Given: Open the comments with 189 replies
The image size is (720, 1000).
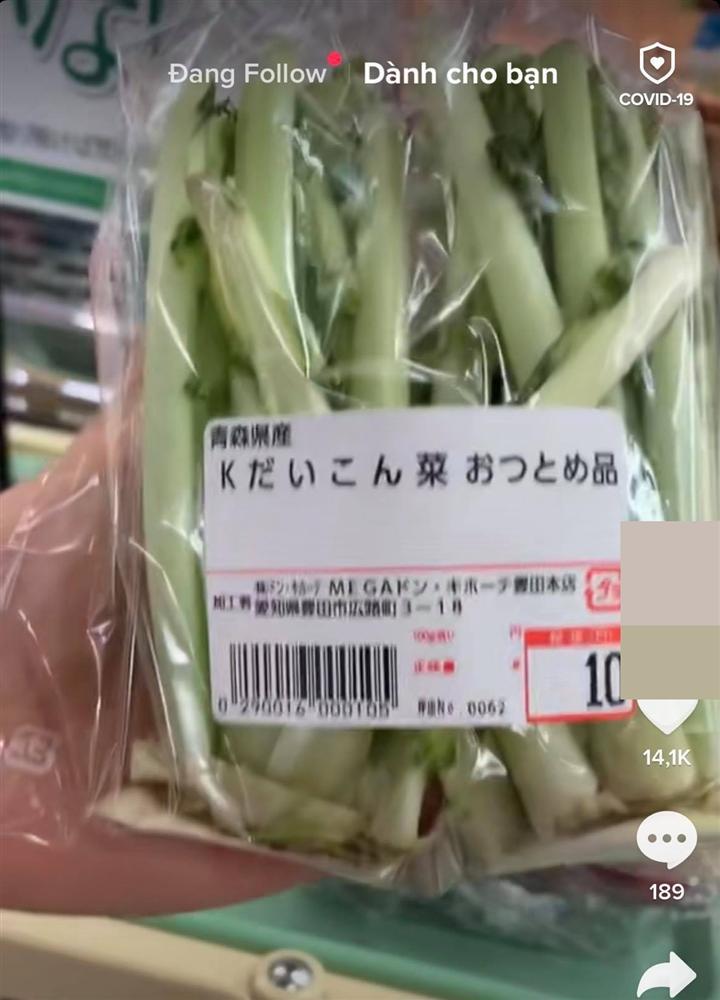Looking at the screenshot, I should pyautogui.click(x=667, y=840).
